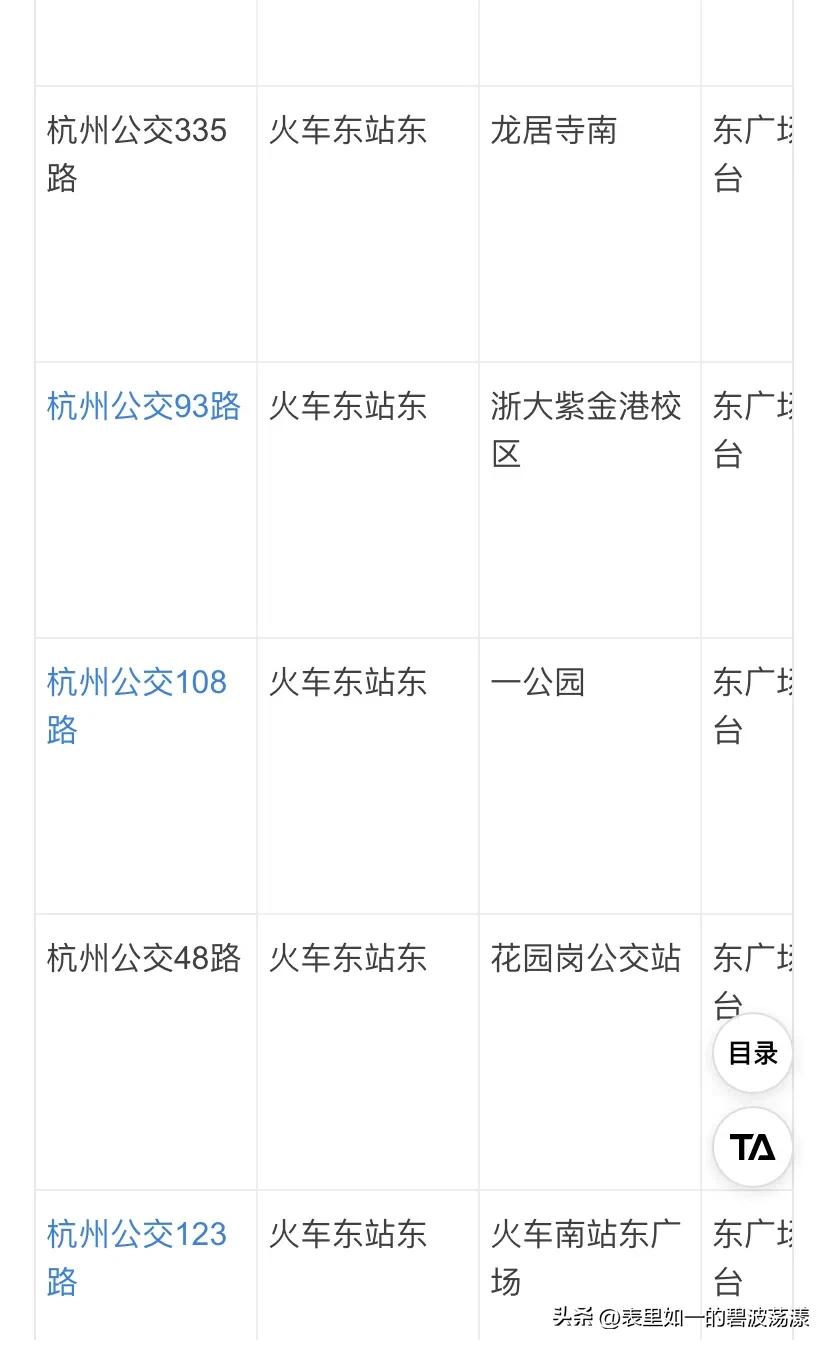The image size is (828, 1346).
Task: Click 东广场 cell beside 108路
Action: click(x=757, y=705)
